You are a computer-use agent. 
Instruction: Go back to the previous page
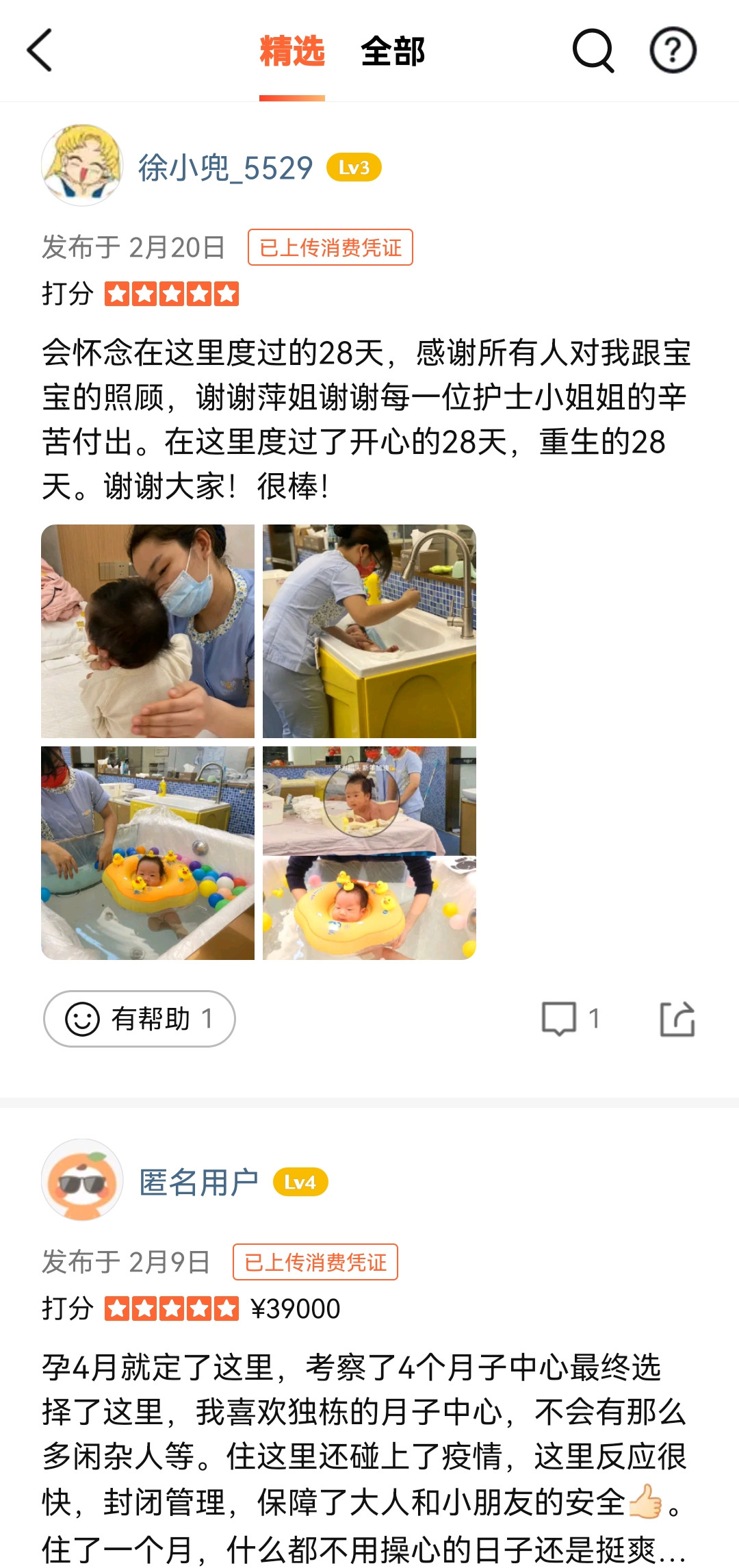(x=40, y=50)
